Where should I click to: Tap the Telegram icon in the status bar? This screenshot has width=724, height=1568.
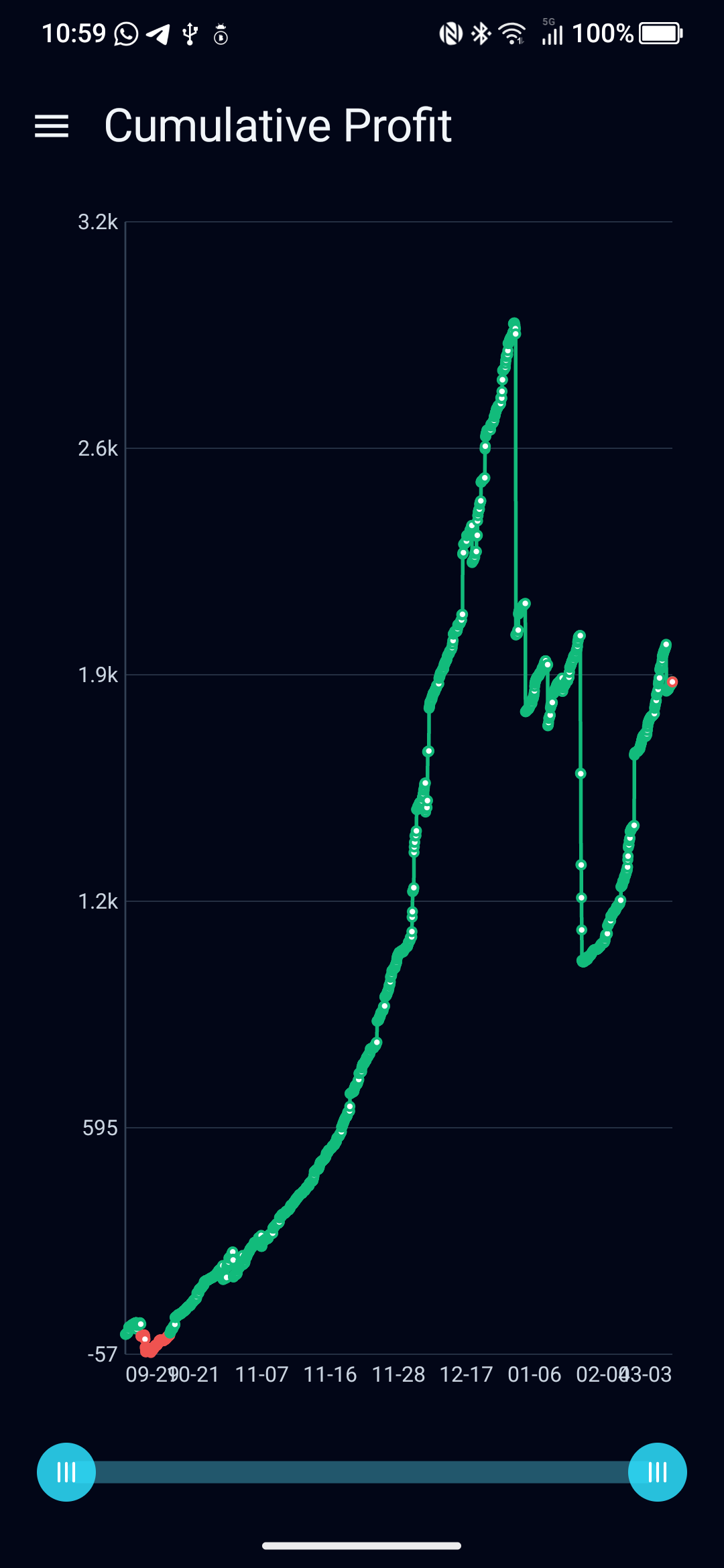[160, 32]
